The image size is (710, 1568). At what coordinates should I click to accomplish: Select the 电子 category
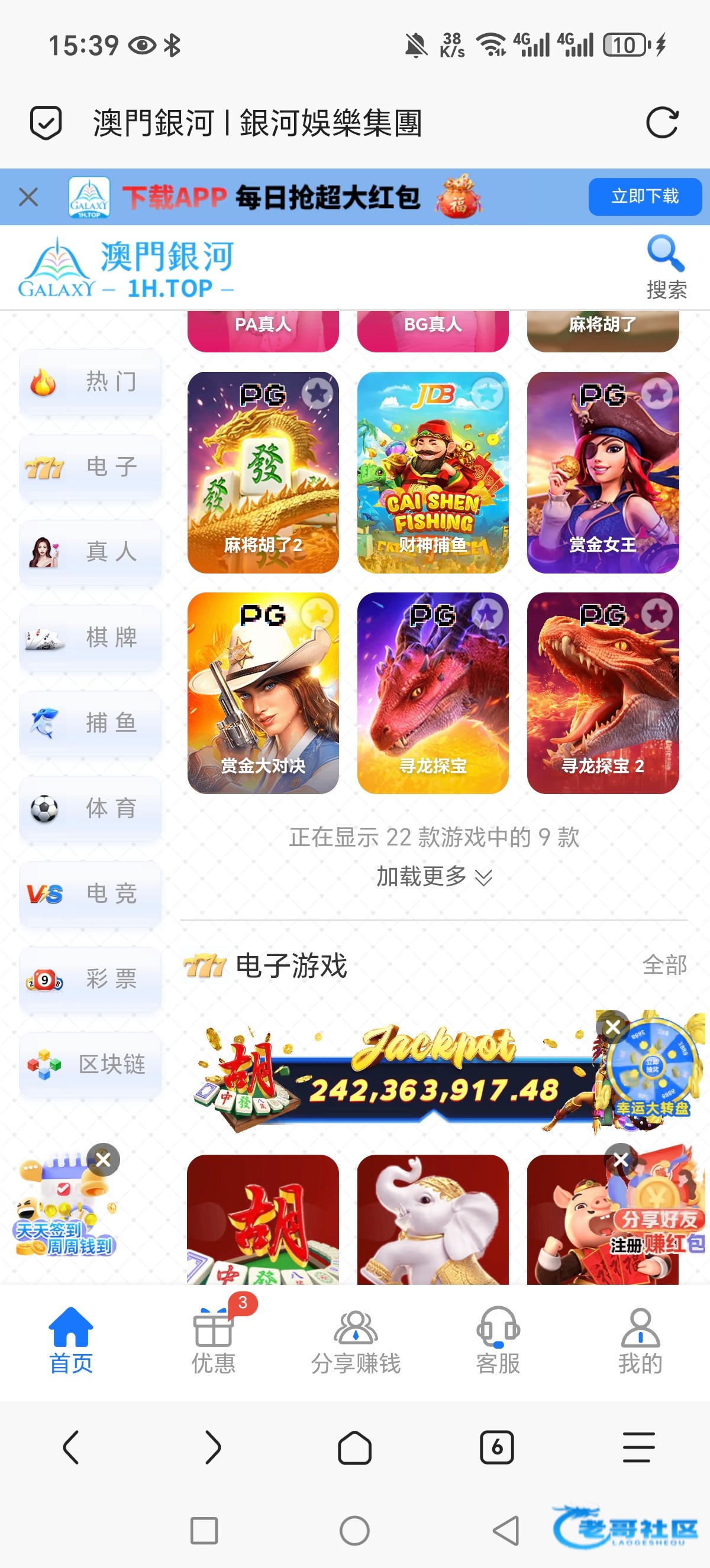90,468
